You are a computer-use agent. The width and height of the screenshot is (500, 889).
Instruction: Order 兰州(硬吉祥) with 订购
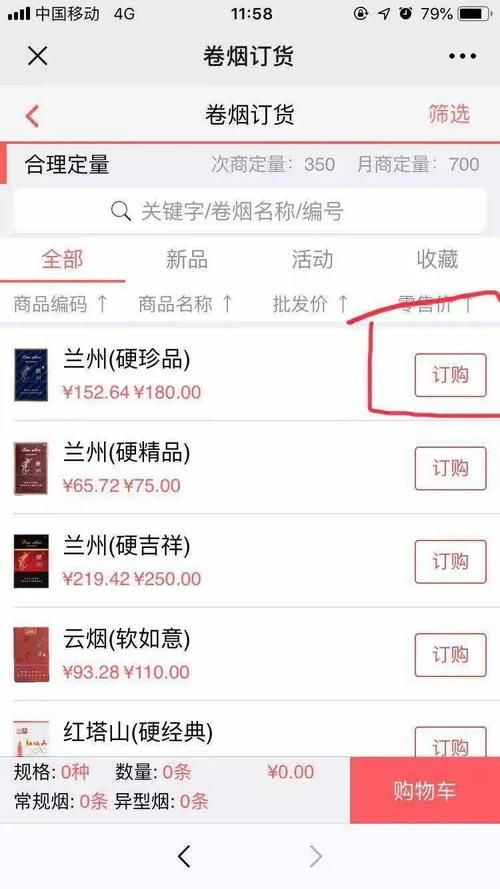451,562
